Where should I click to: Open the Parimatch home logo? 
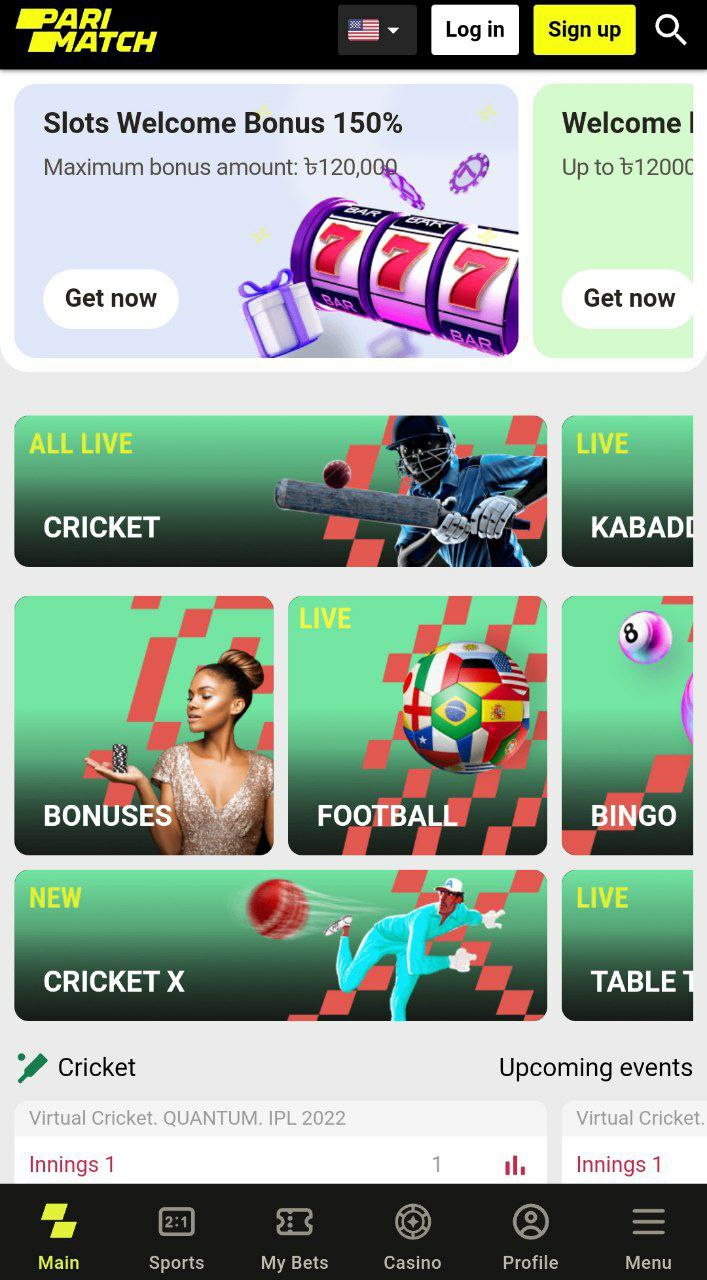[x=86, y=30]
